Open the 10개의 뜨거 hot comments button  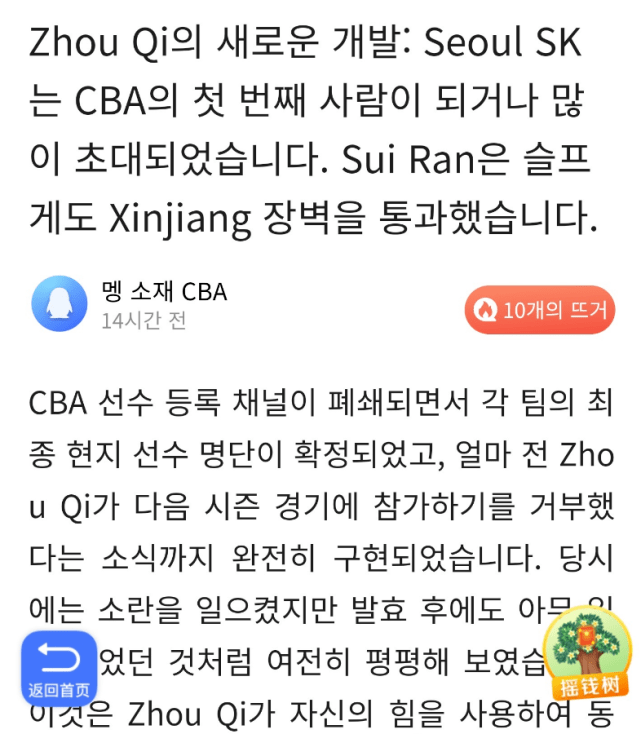tap(540, 310)
